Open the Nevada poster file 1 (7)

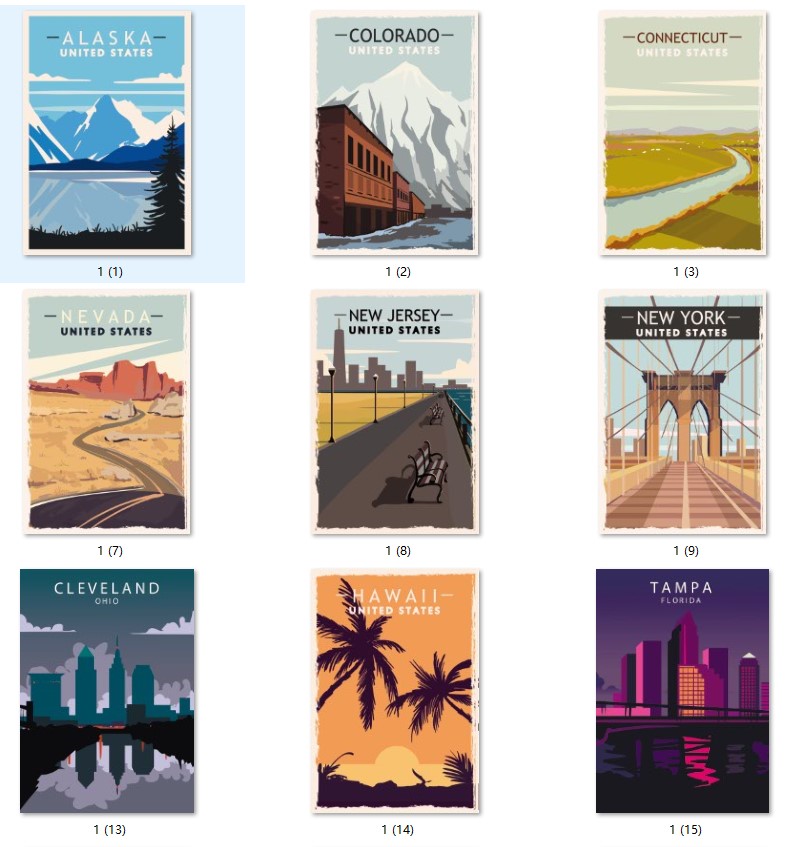coord(107,412)
